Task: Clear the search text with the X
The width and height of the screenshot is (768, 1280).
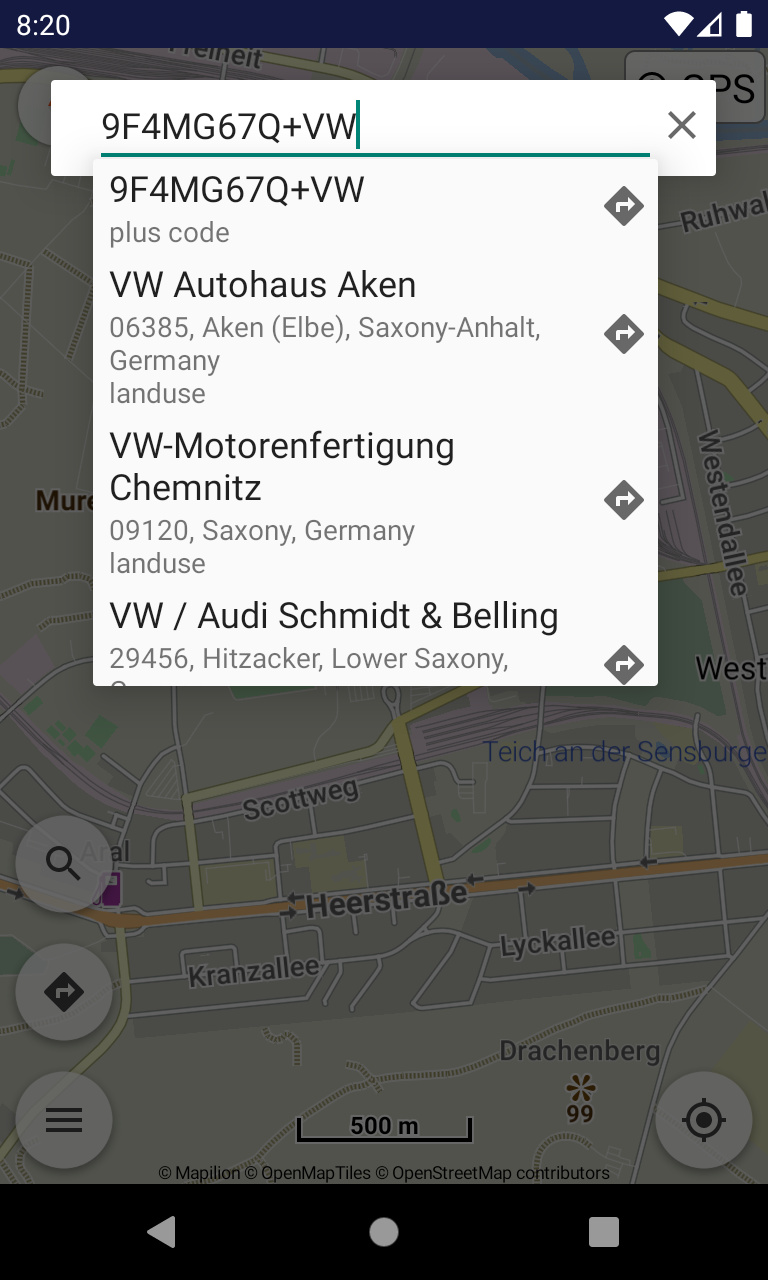Action: tap(682, 126)
